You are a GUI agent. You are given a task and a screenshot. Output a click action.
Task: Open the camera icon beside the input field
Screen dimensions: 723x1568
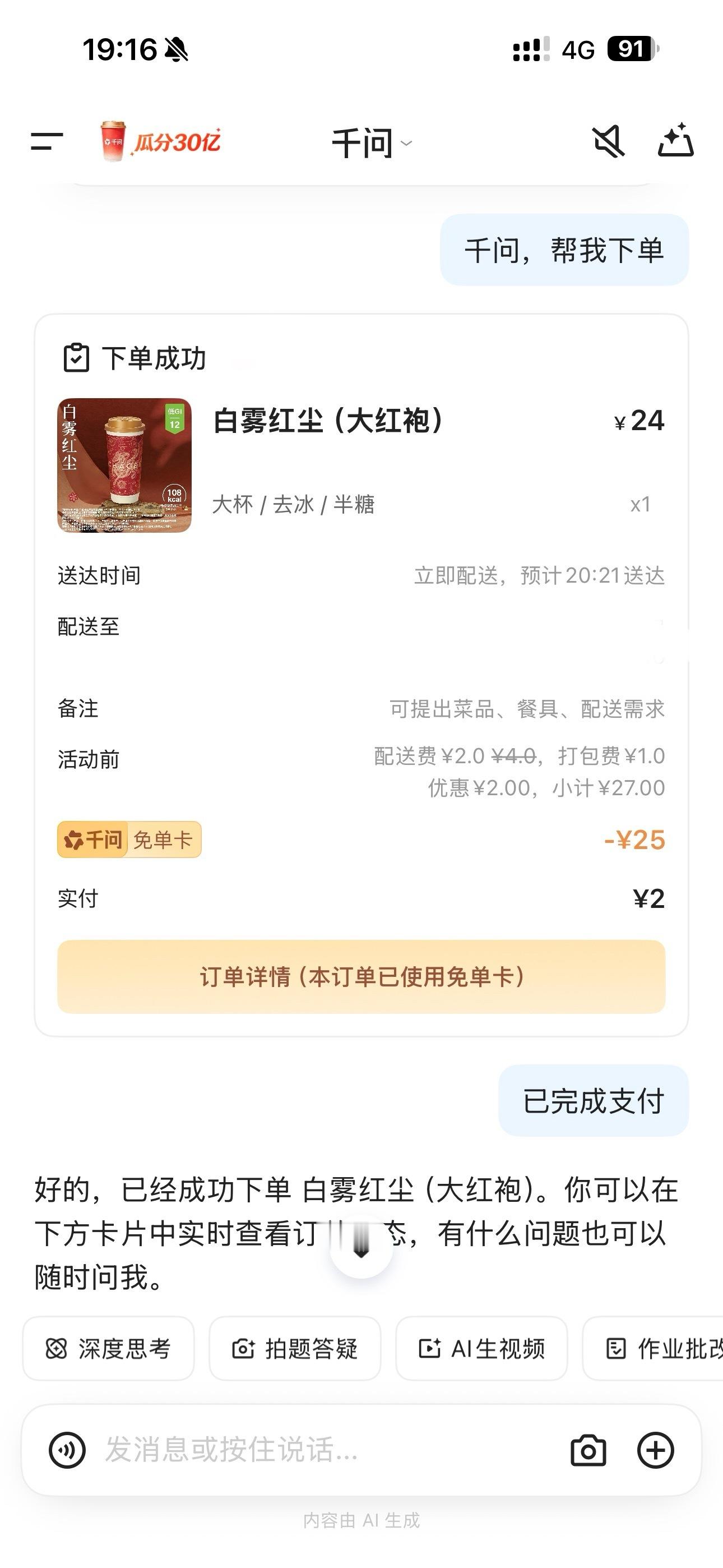coord(589,1451)
